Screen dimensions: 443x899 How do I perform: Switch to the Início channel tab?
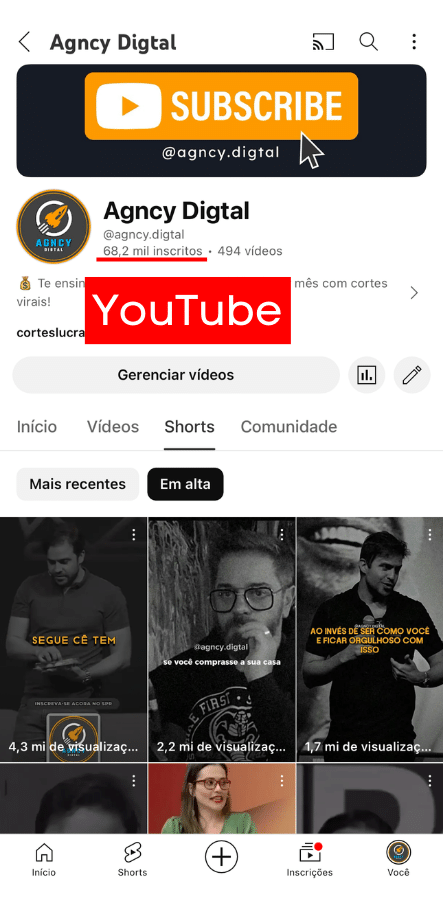(x=37, y=427)
